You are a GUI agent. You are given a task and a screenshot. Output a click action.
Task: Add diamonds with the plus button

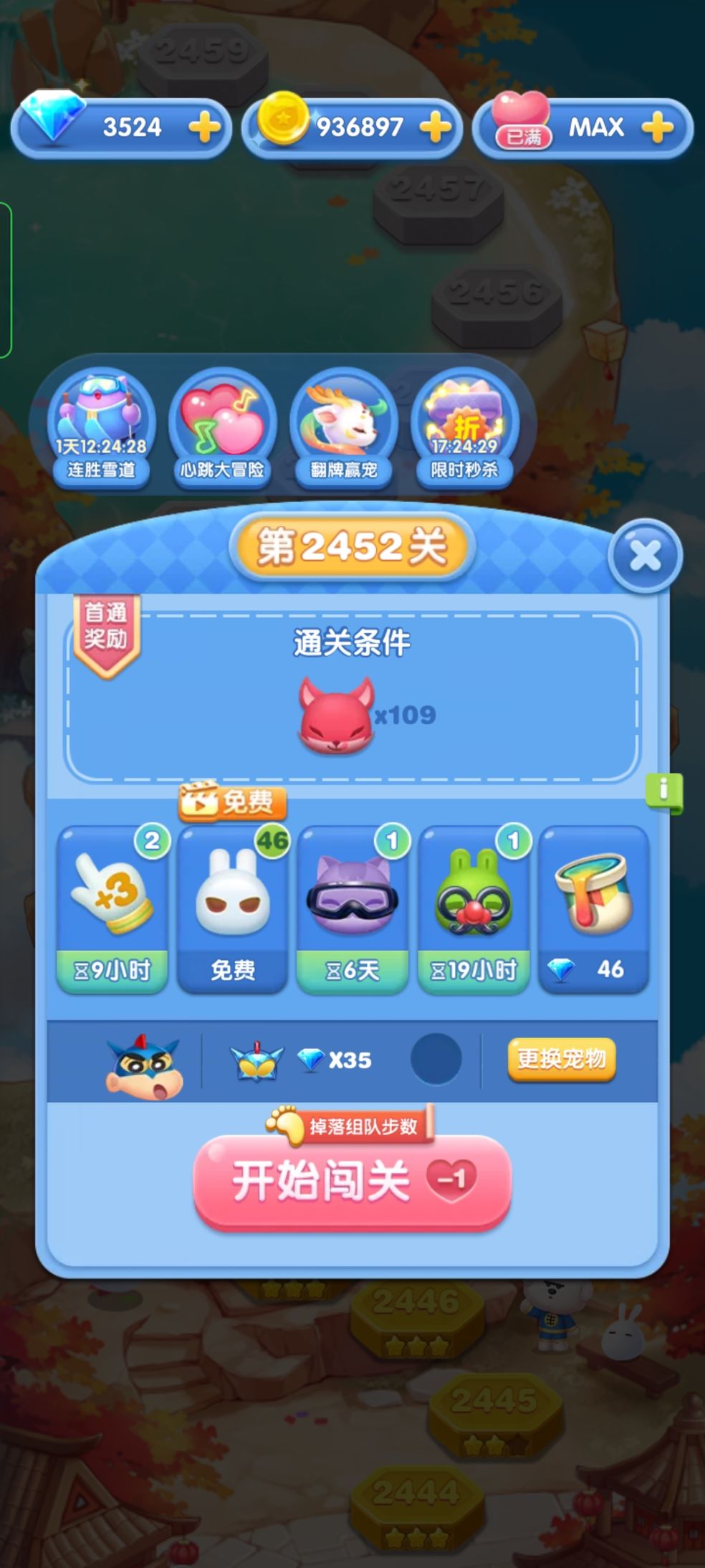point(206,127)
